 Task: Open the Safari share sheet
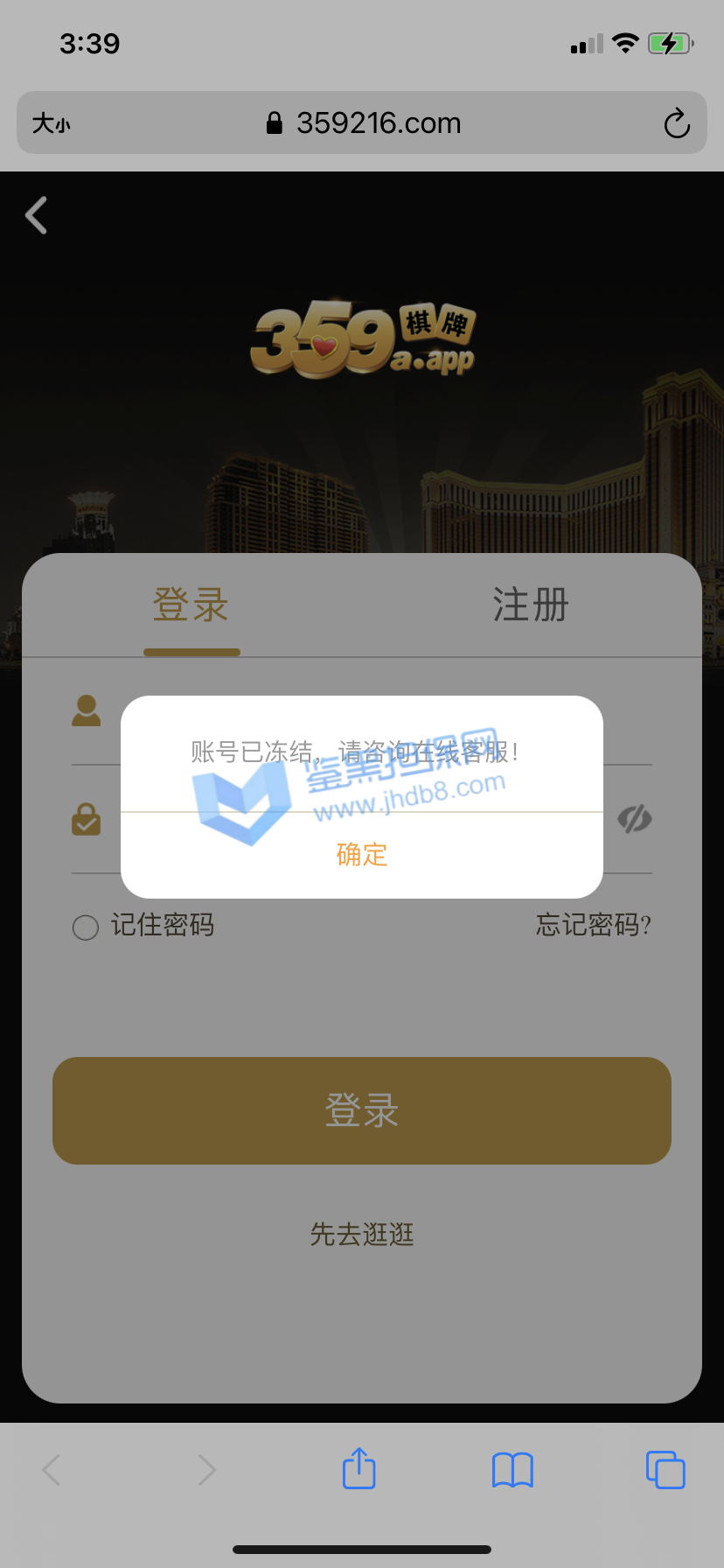pyautogui.click(x=359, y=1469)
